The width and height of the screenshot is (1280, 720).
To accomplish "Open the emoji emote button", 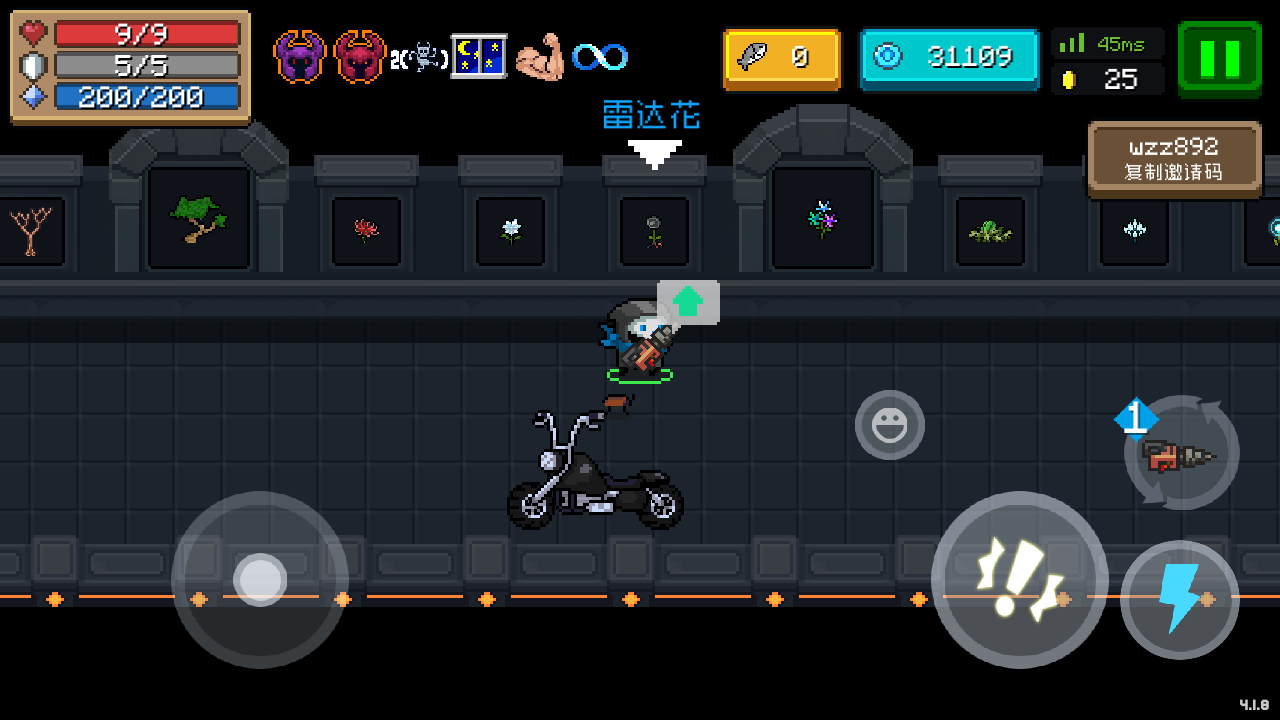I will 889,425.
